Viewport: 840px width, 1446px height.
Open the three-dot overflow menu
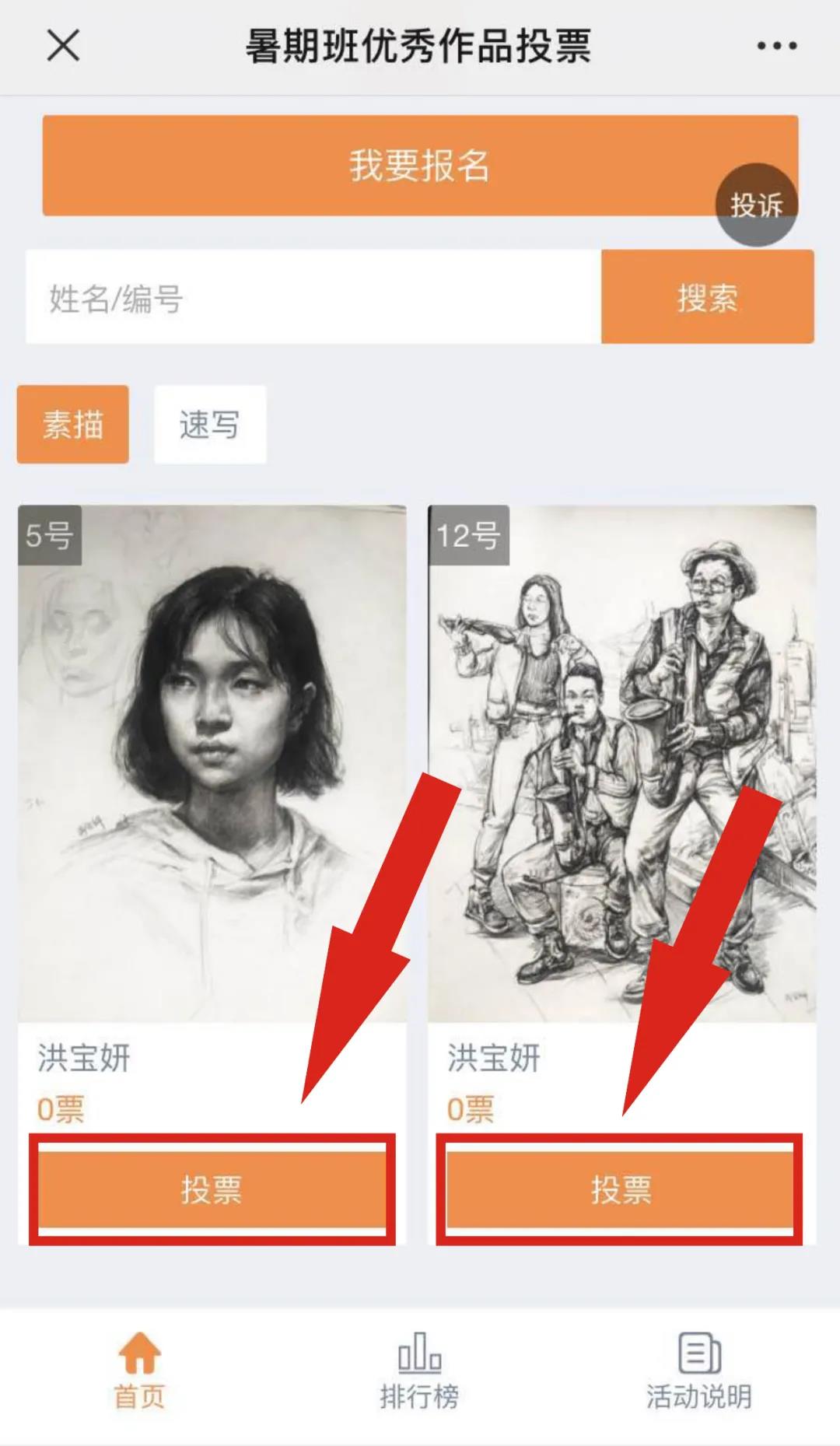(x=776, y=46)
